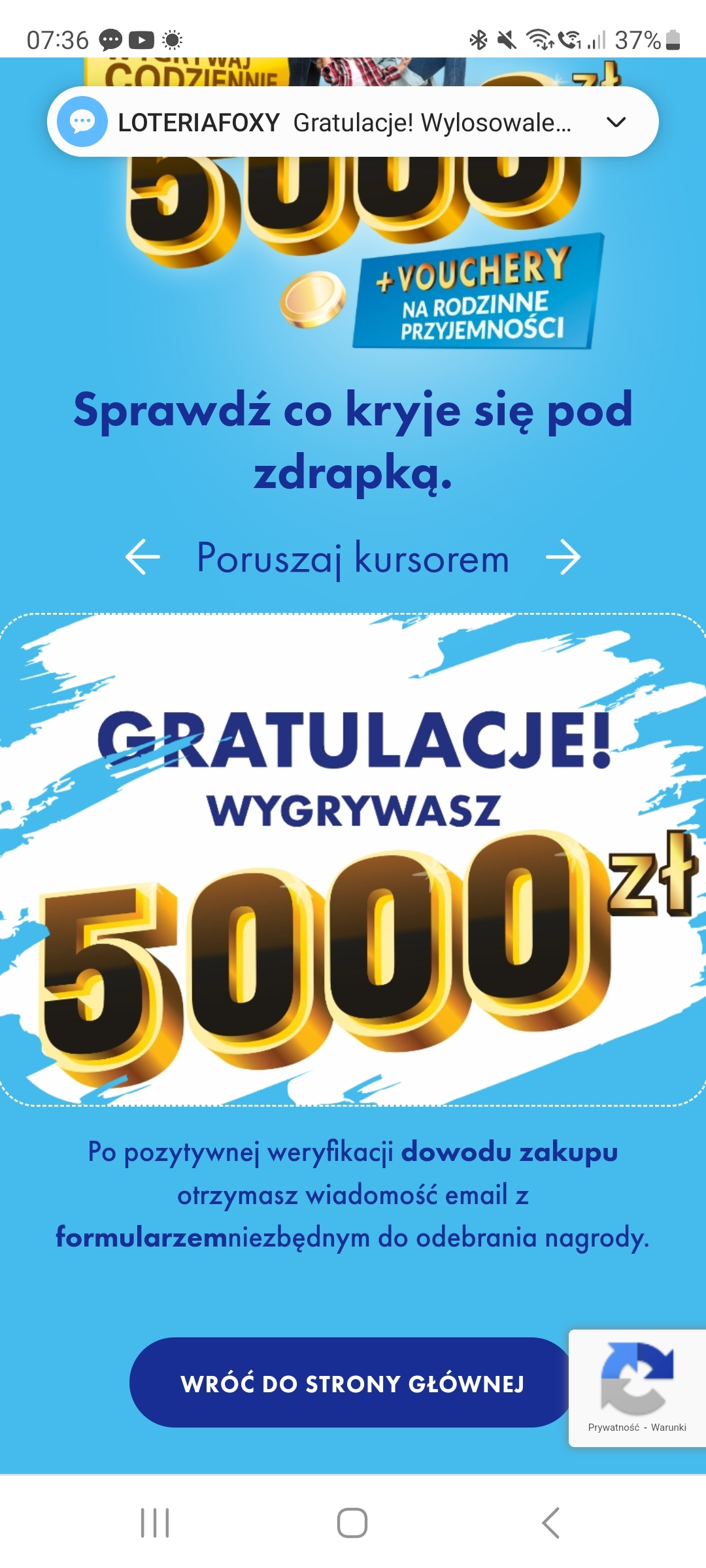Open recent apps from the navigation bar

coord(155,1523)
